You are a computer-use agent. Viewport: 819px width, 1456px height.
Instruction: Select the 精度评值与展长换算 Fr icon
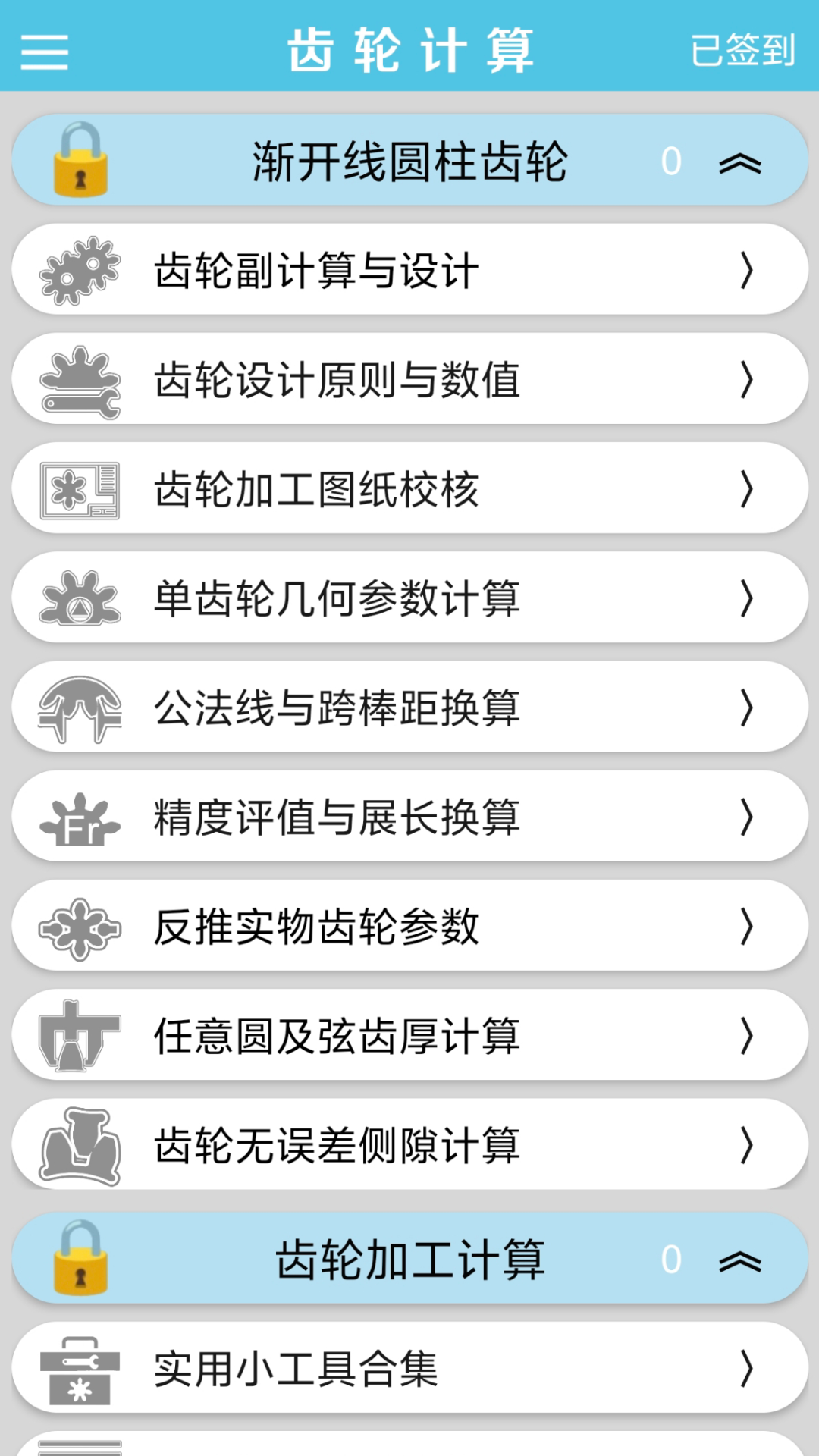tap(79, 817)
